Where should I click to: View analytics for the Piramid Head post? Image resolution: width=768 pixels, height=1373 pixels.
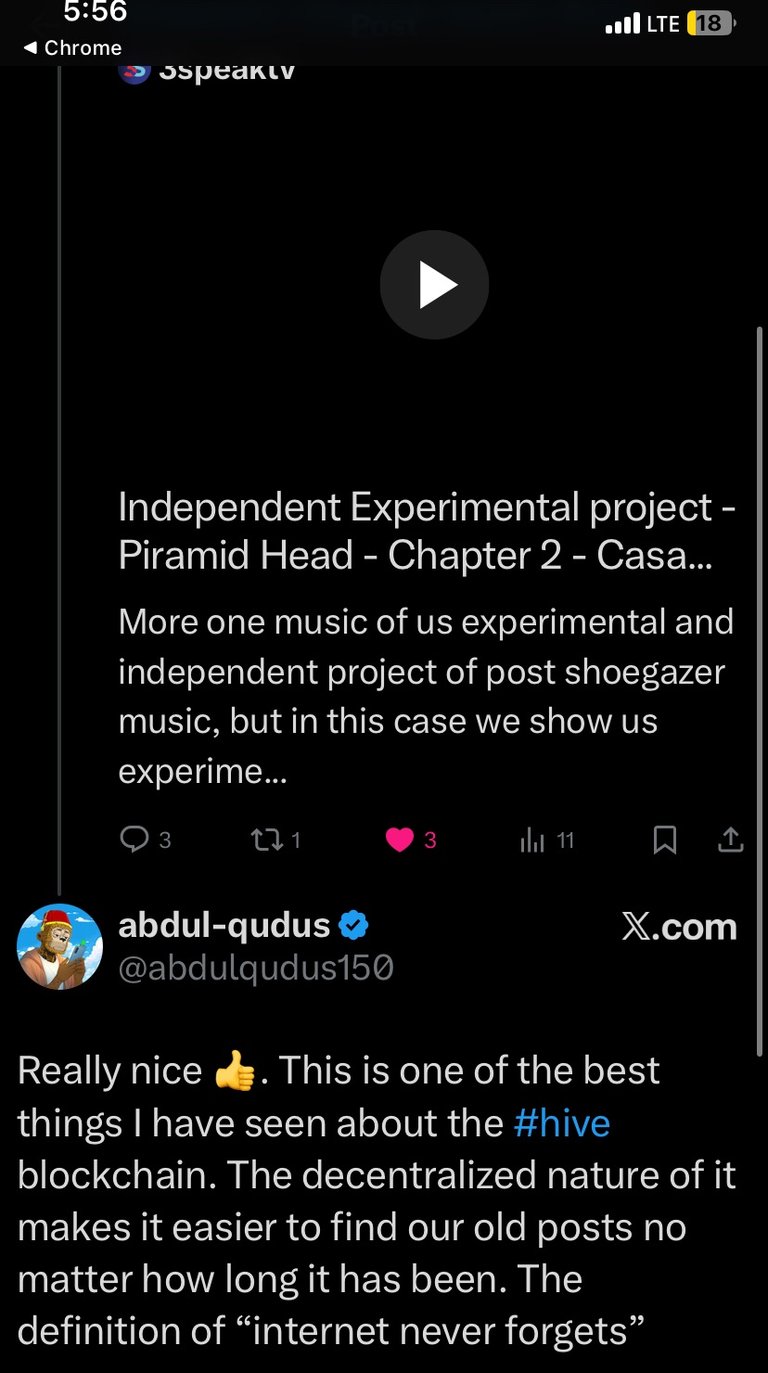pos(532,840)
